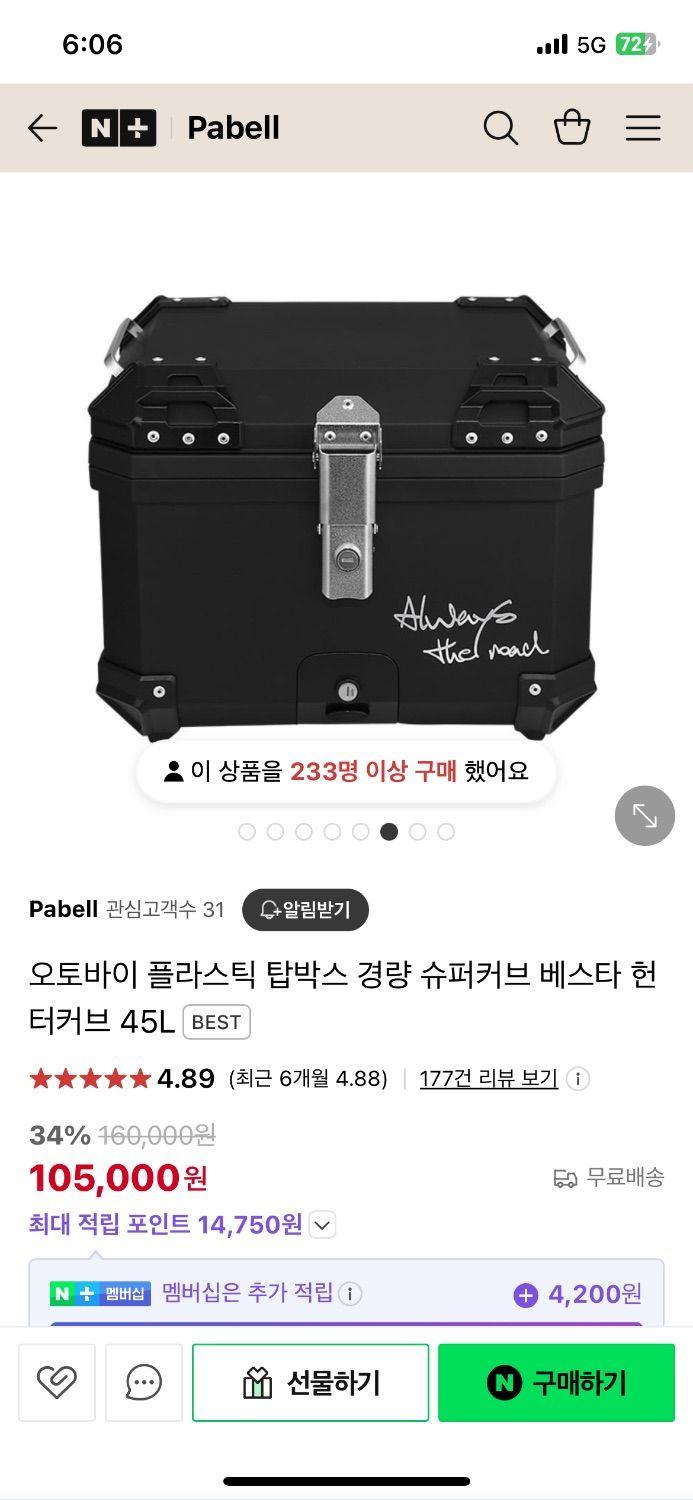The height and width of the screenshot is (1500, 693).
Task: Open the hamburger menu
Action: coord(643,128)
